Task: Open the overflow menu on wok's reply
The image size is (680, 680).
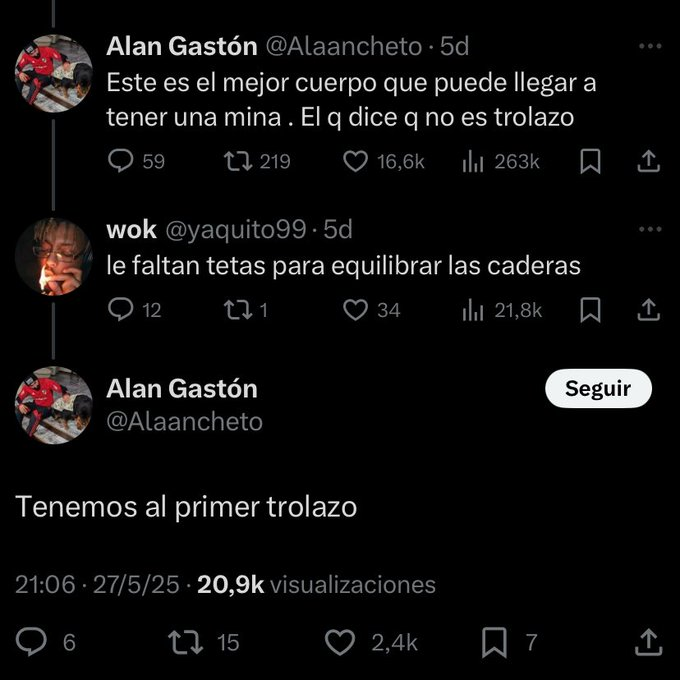Action: [650, 230]
